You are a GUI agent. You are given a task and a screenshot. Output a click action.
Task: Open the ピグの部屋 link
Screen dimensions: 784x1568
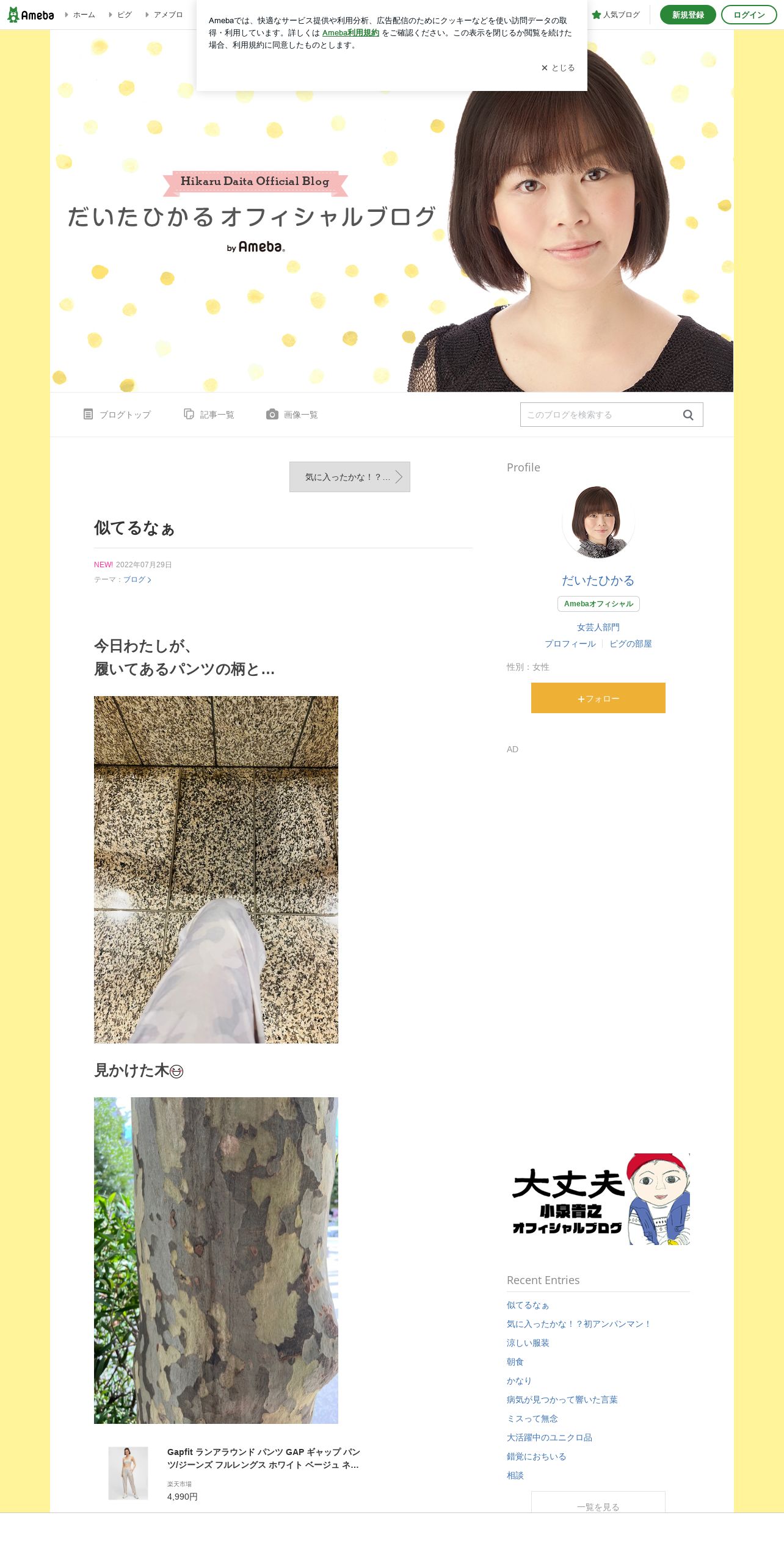coord(631,644)
